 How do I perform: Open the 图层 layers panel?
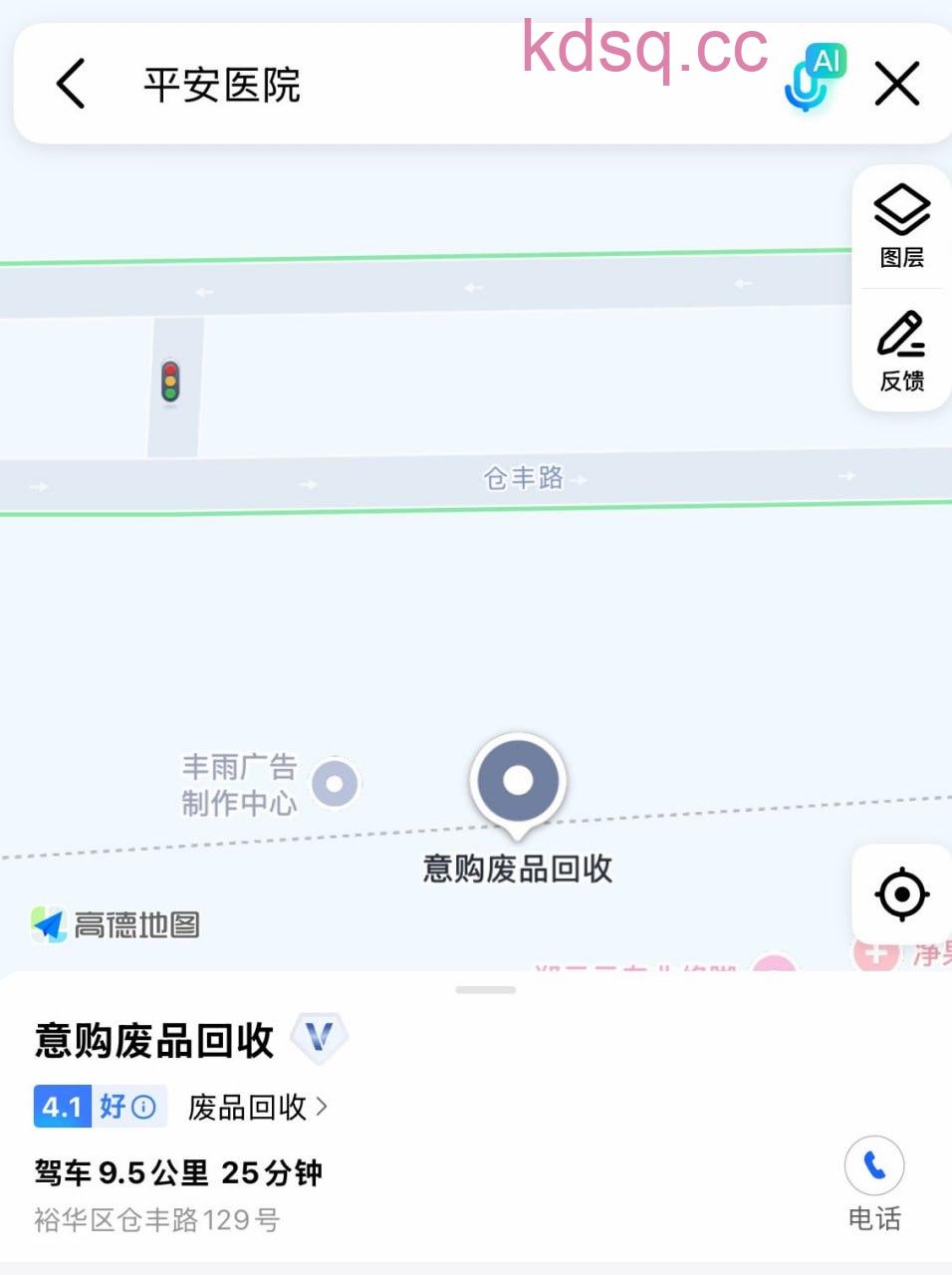tap(901, 226)
